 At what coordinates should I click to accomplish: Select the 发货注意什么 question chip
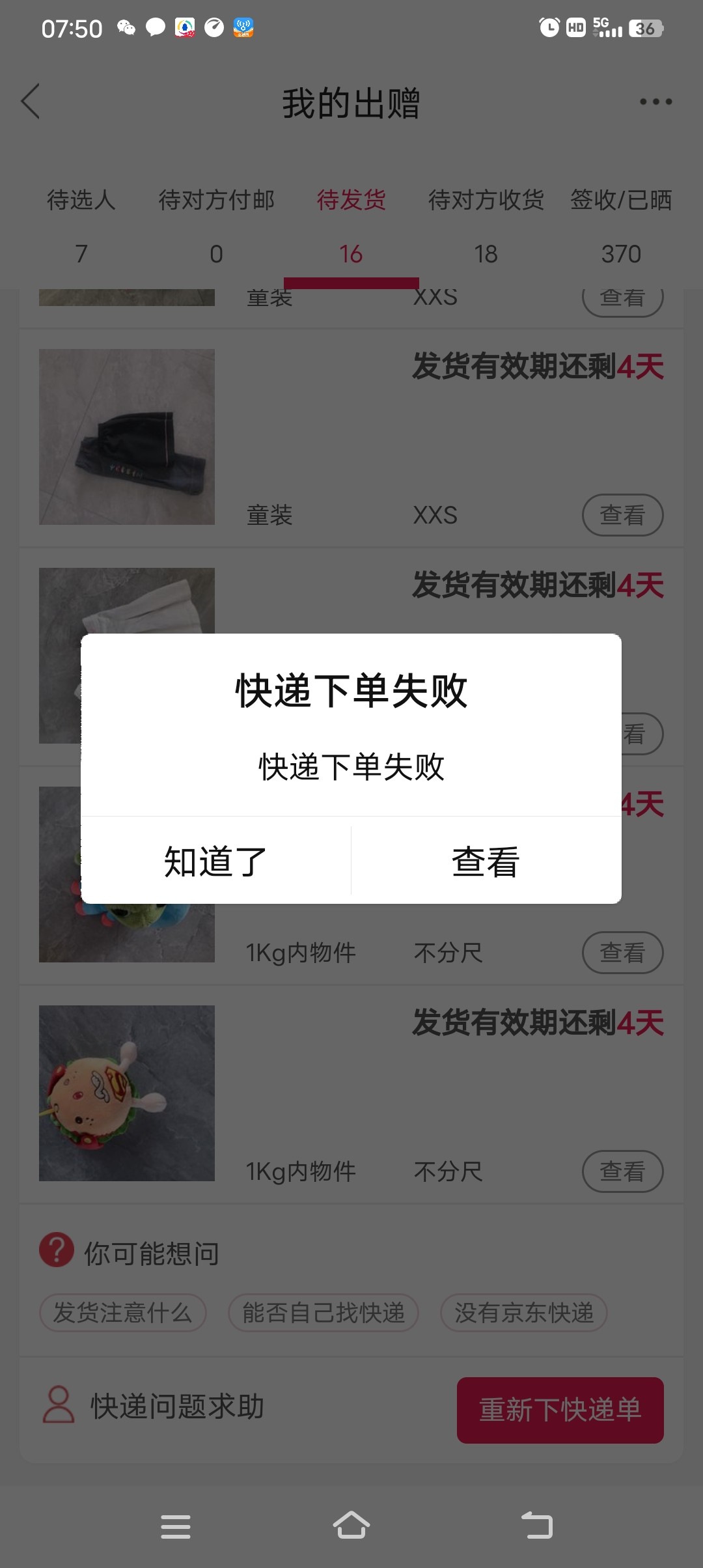[x=123, y=1312]
